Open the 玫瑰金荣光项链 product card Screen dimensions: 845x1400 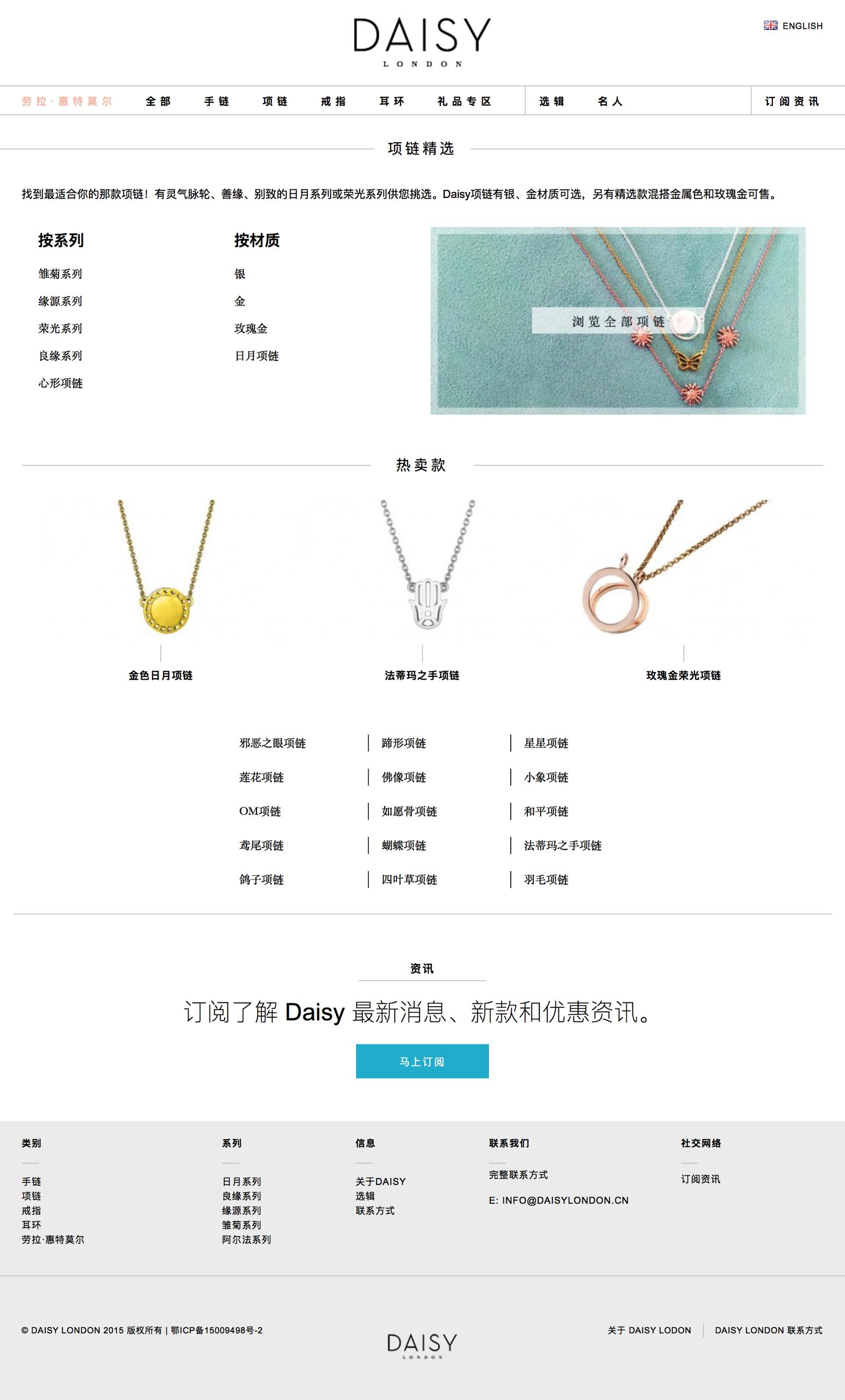[x=683, y=675]
